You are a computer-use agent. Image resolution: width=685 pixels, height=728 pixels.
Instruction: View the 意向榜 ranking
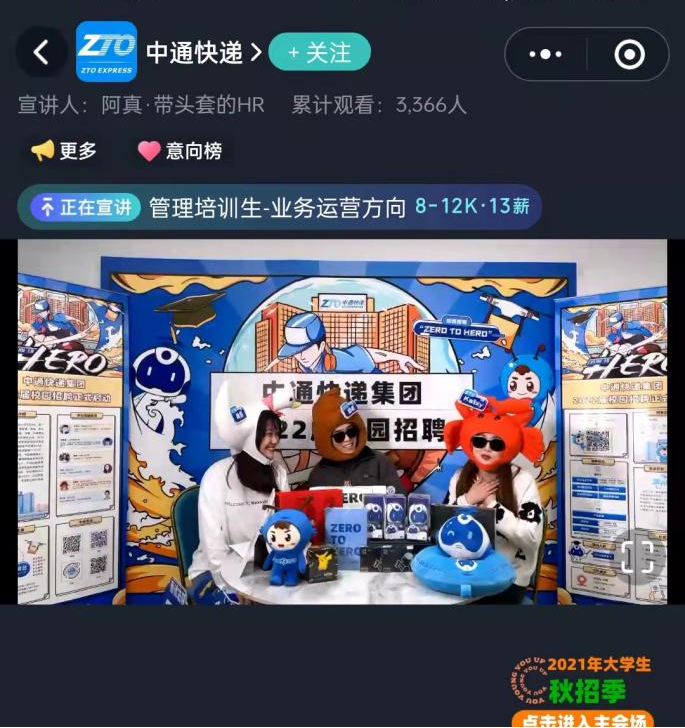coord(180,151)
